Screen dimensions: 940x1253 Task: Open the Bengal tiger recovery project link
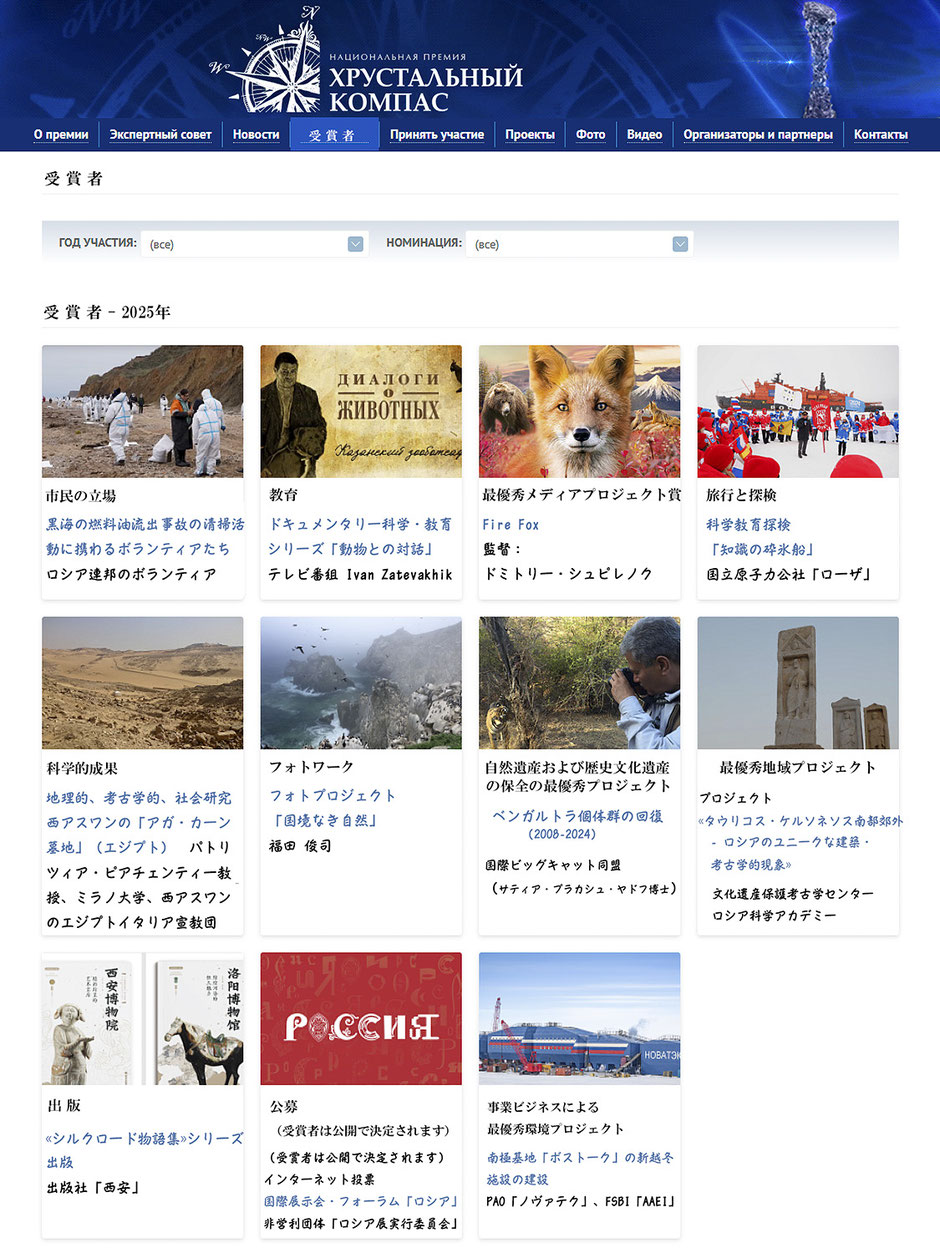click(578, 816)
